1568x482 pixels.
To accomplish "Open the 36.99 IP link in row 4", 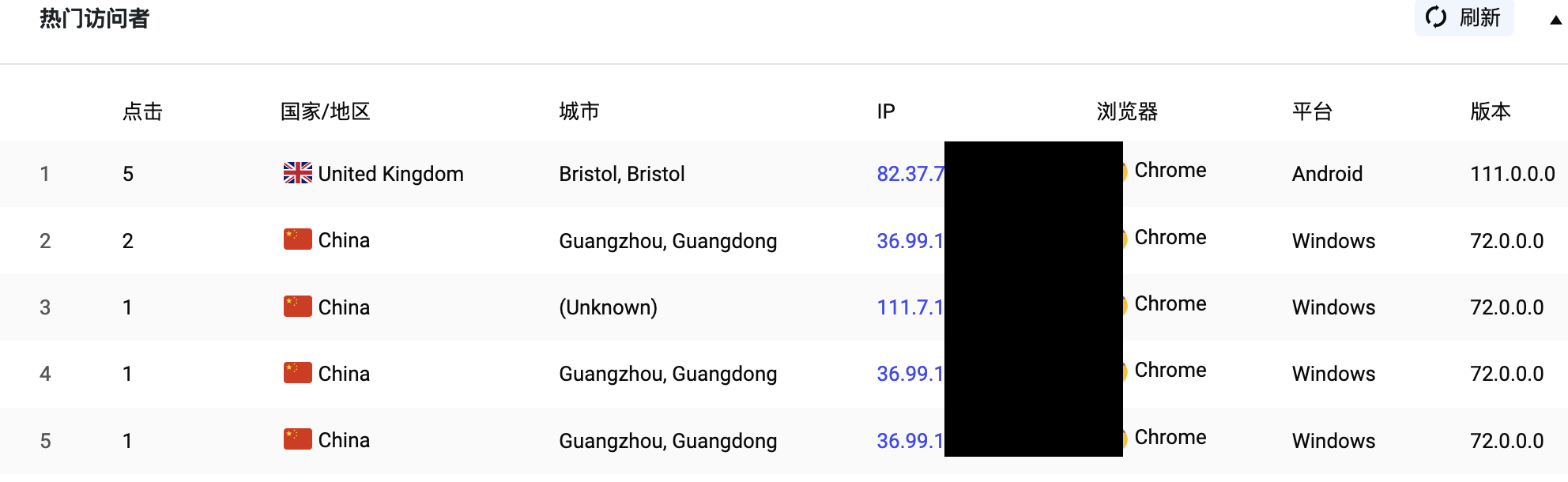I will (x=910, y=374).
